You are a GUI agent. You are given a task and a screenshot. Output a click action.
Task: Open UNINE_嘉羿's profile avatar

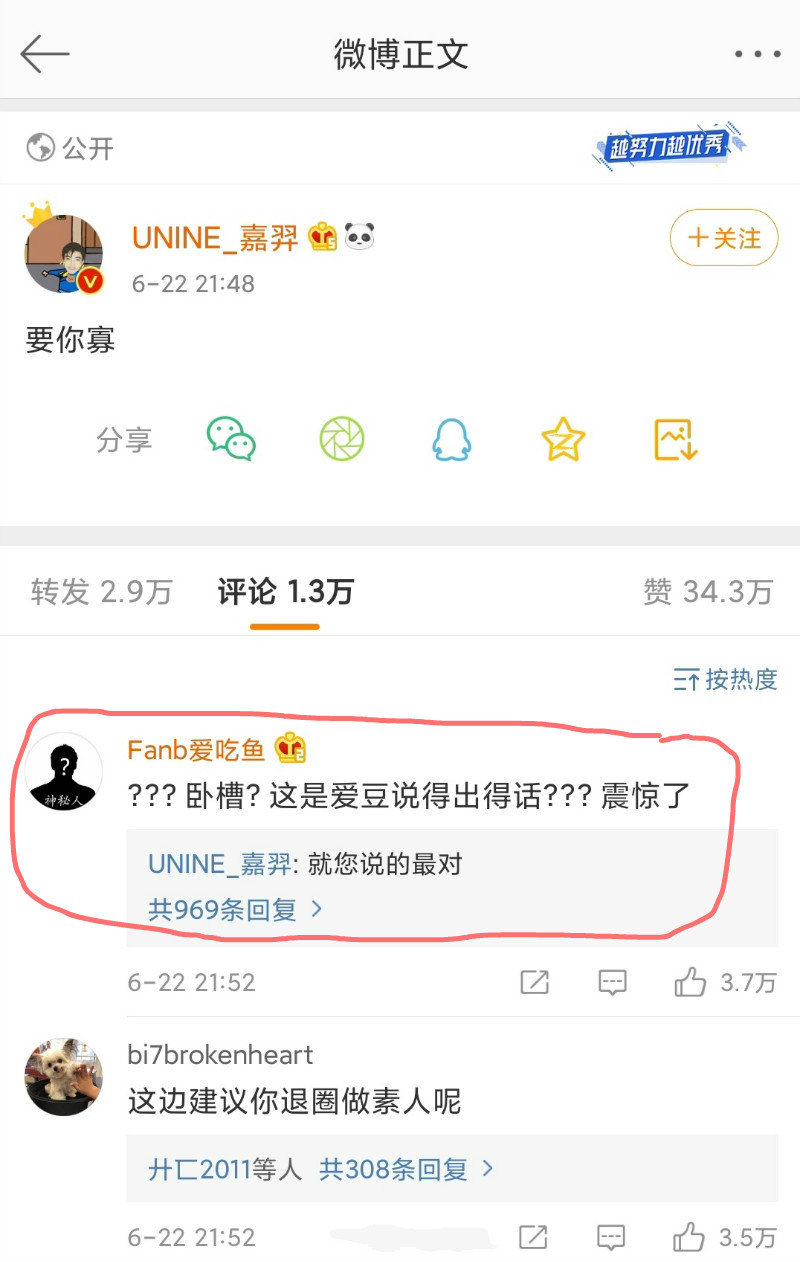64,254
